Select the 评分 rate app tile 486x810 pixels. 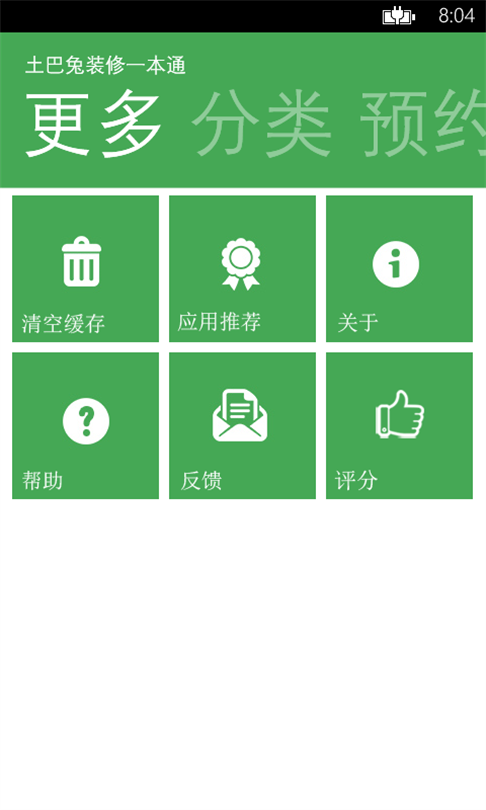click(x=399, y=425)
